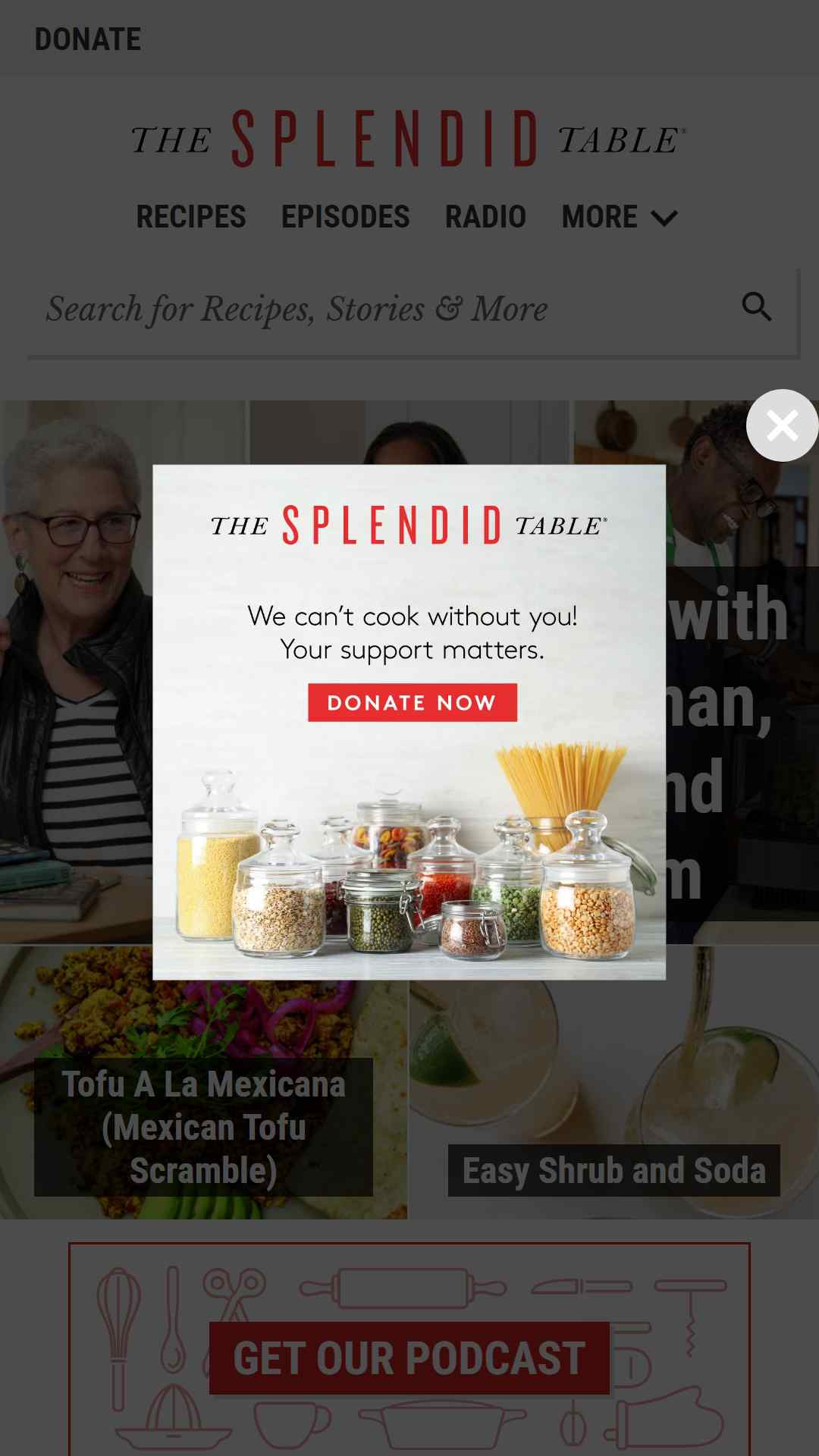Open the Episodes section

(345, 217)
